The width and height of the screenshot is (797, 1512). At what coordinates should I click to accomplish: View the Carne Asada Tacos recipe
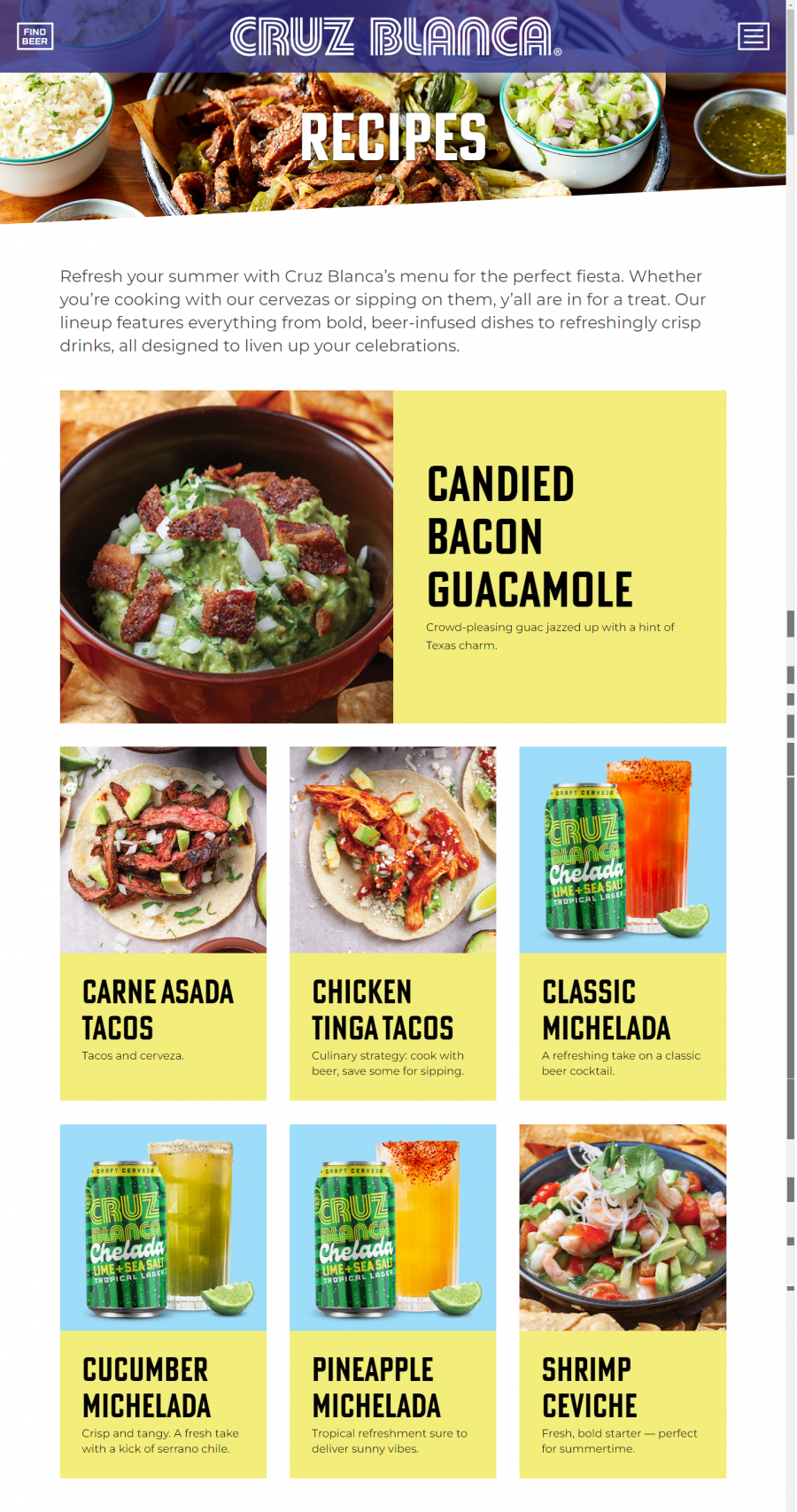159,1009
